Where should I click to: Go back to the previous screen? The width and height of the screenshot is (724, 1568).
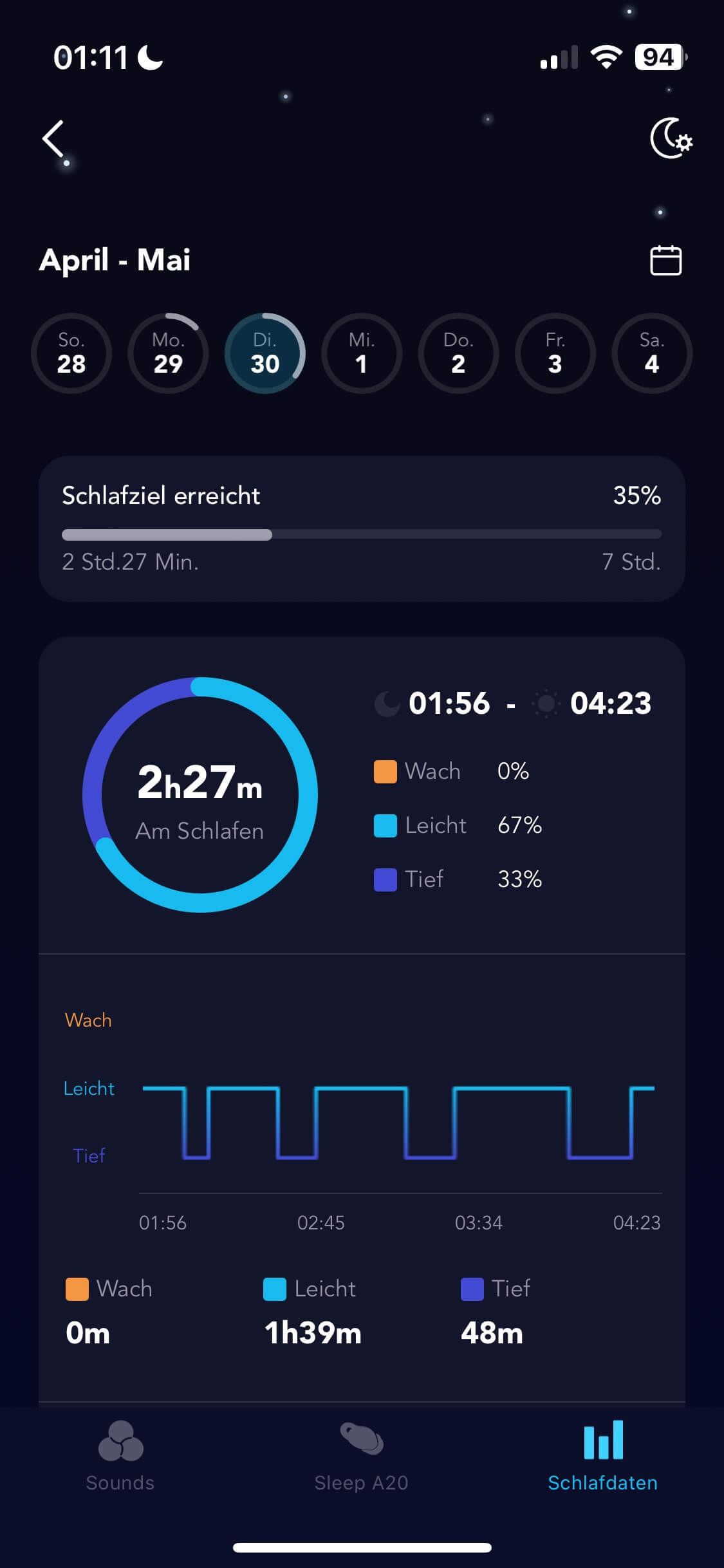[54, 138]
